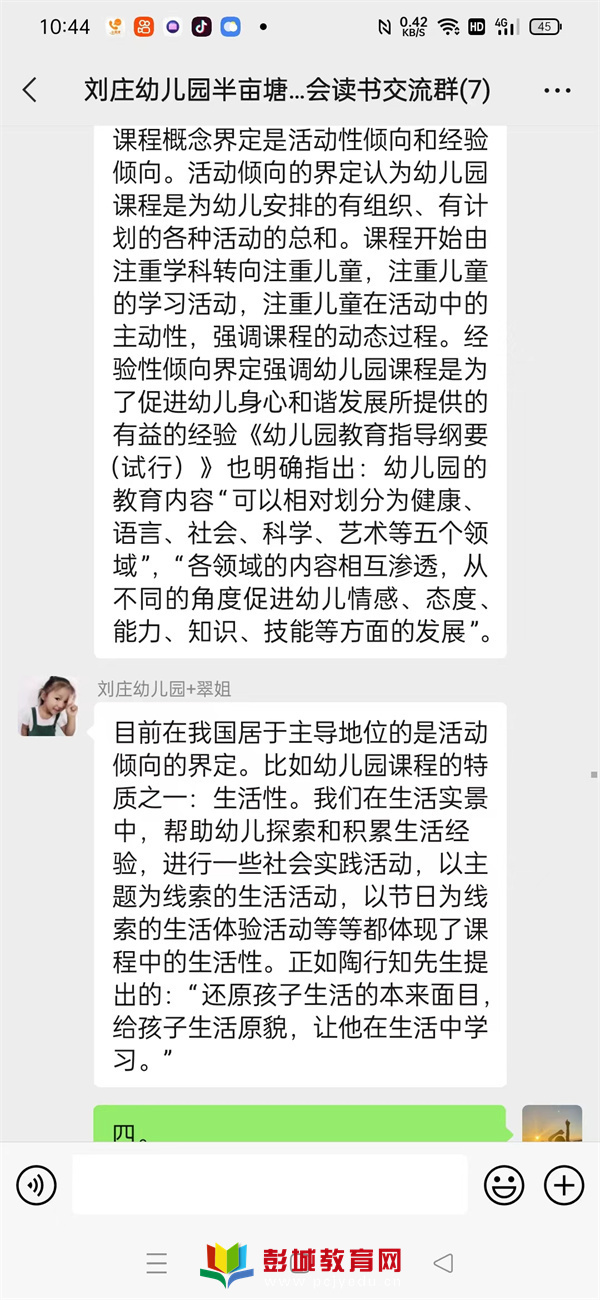This screenshot has width=600, height=1300.
Task: Open the group chat overflow menu
Action: (x=556, y=90)
